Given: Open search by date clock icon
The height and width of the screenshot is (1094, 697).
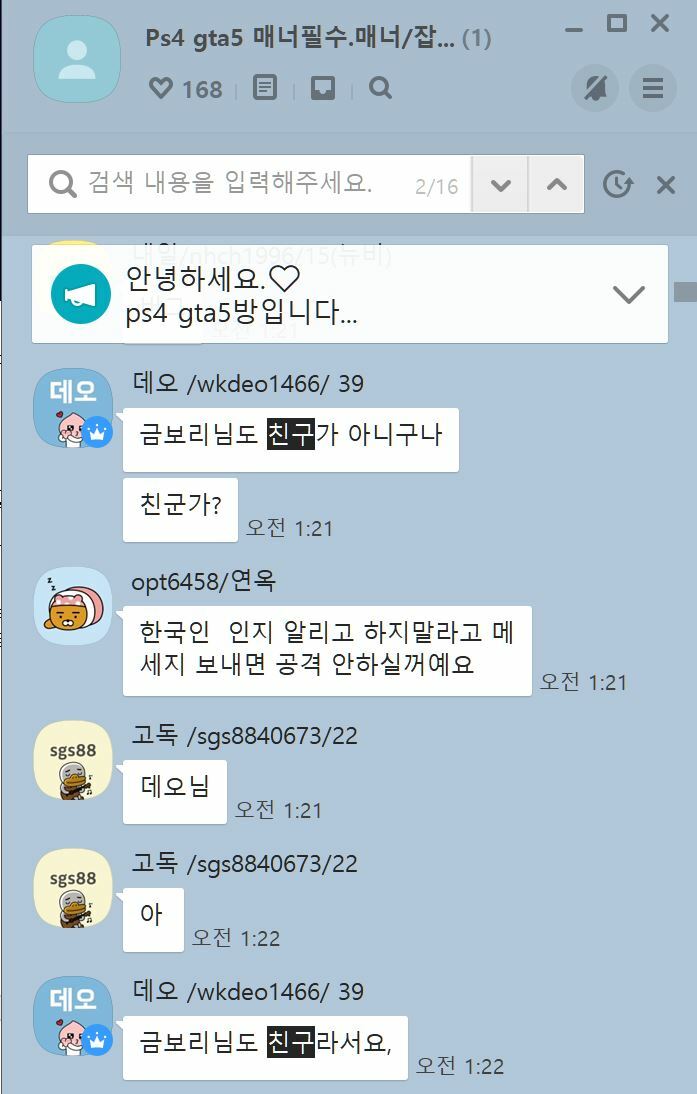Looking at the screenshot, I should 618,185.
